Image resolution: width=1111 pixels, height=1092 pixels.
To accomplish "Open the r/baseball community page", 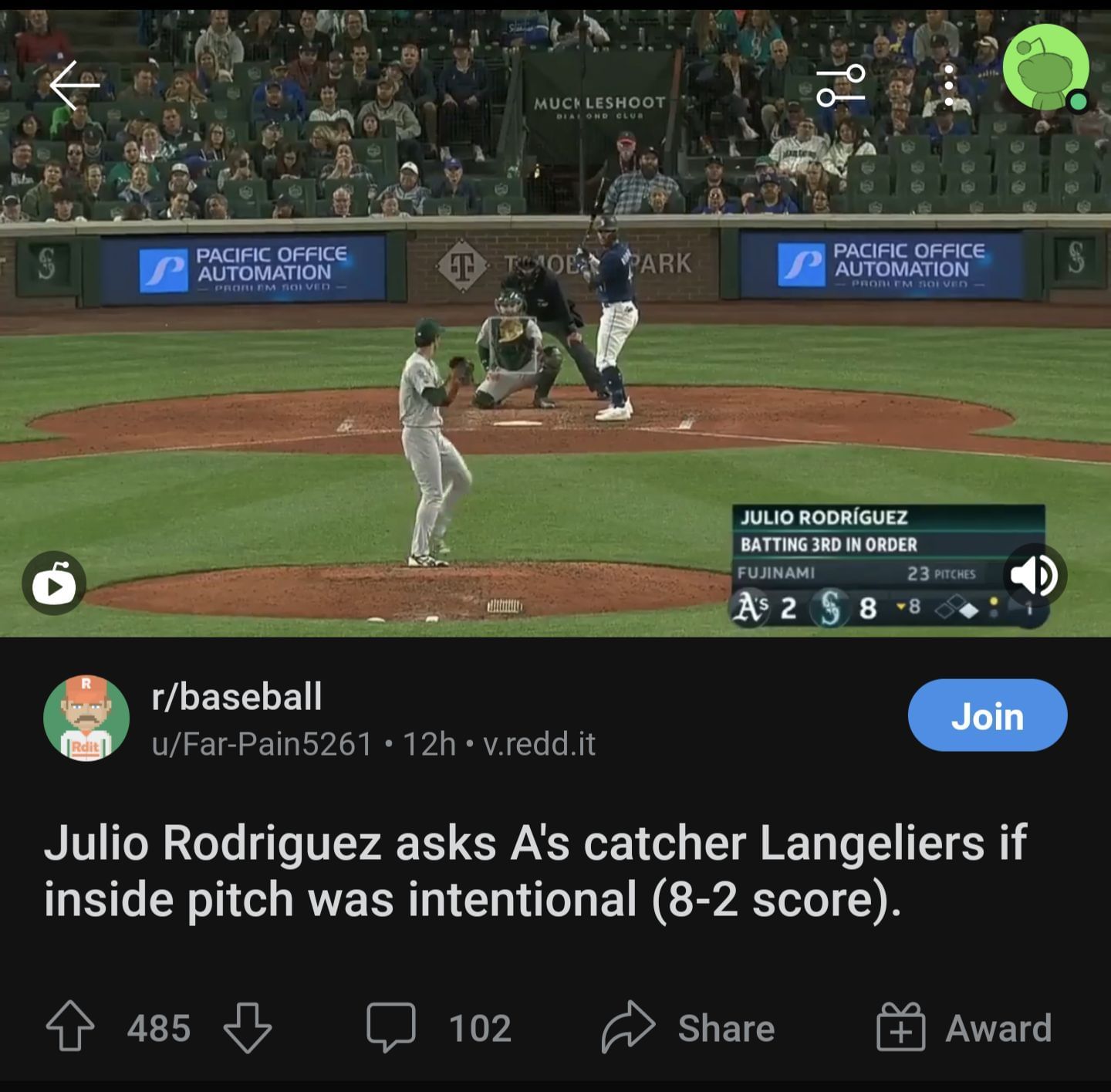I will click(237, 696).
